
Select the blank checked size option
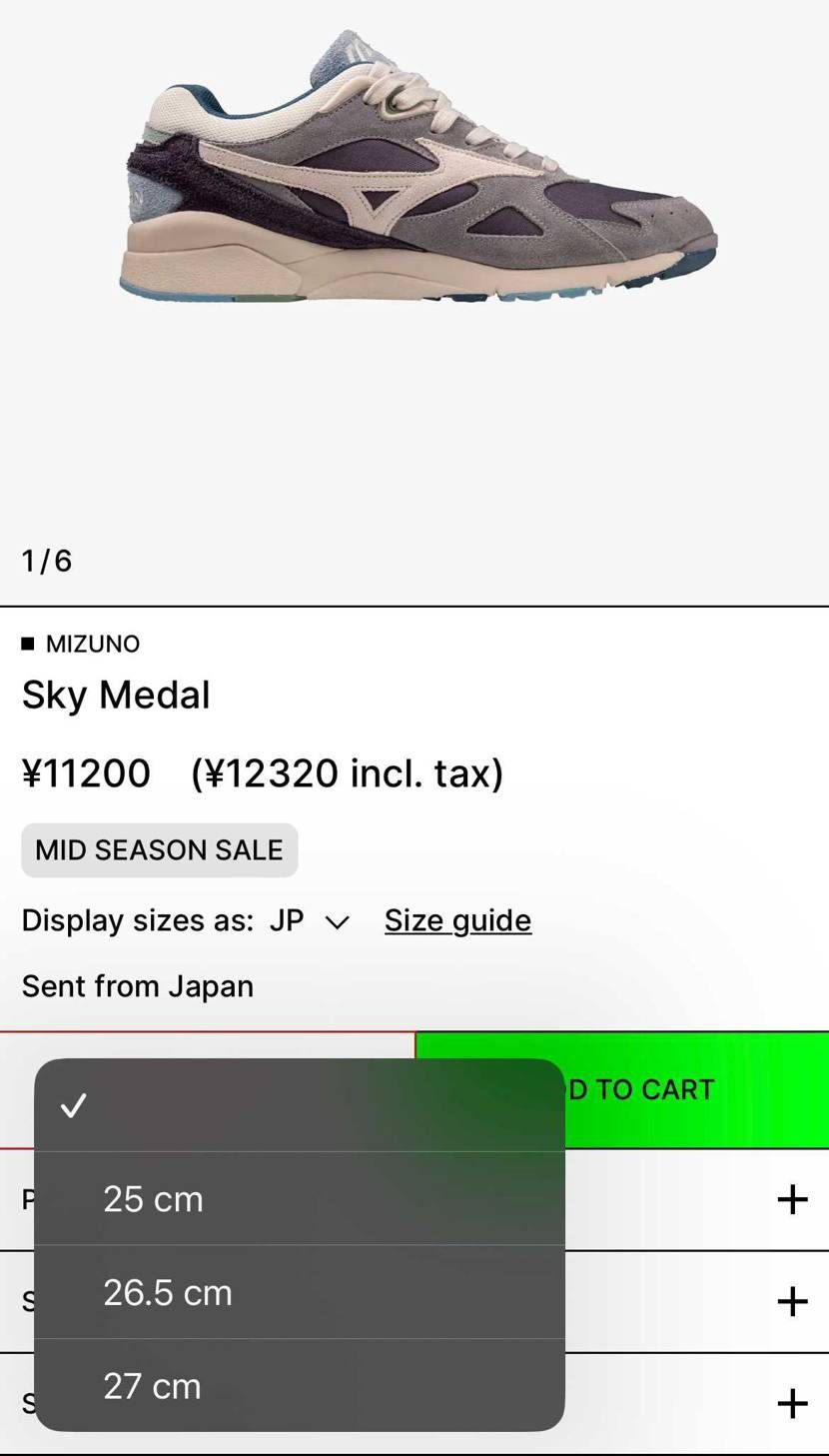300,1105
